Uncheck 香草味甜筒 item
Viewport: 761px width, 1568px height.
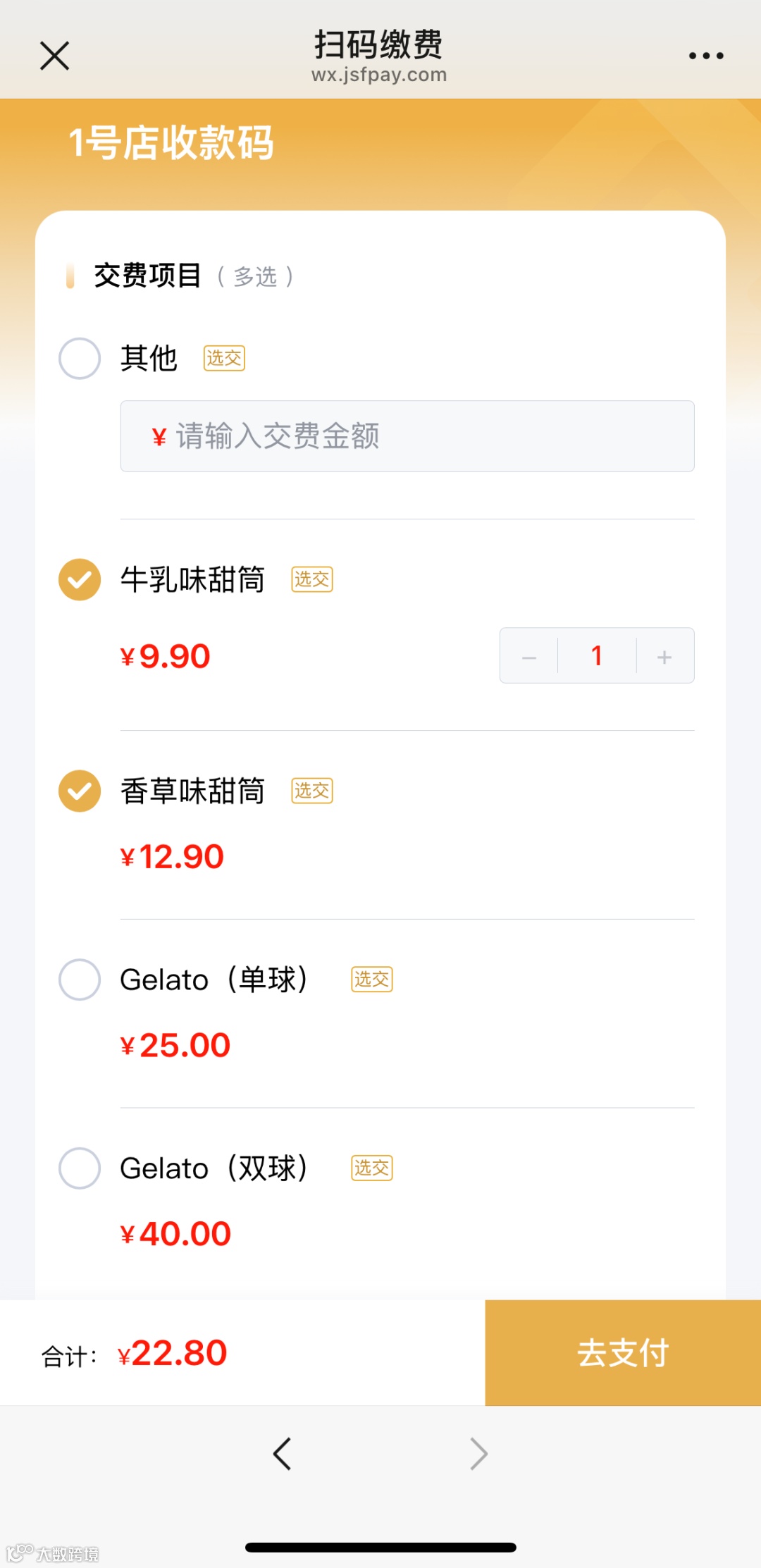[80, 791]
